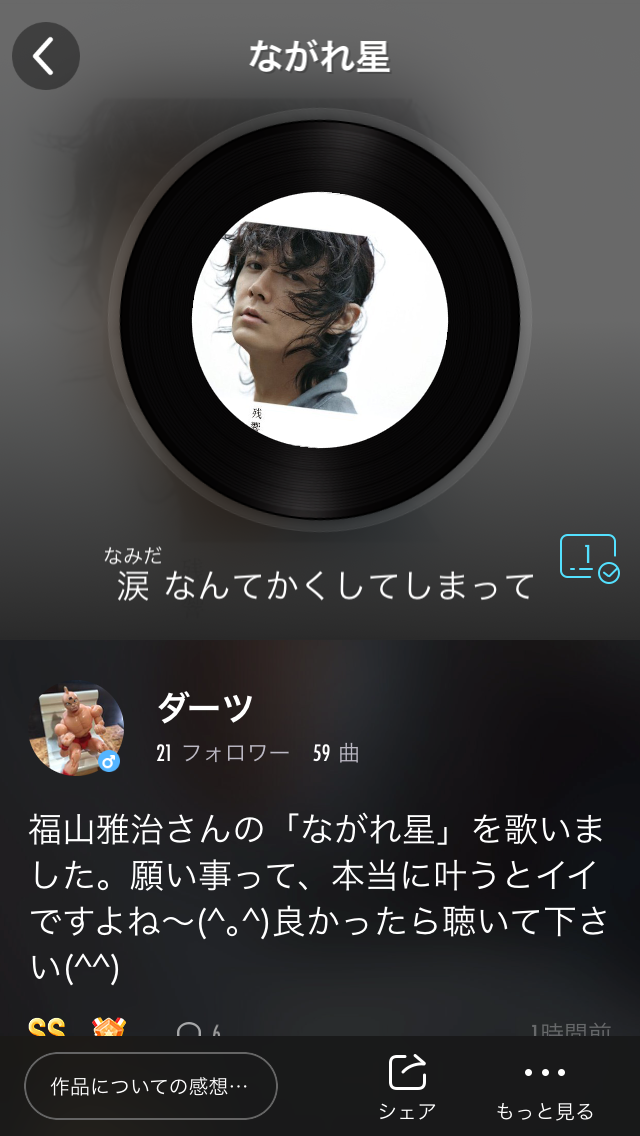Open ダーツ's profile avatar
This screenshot has width=640, height=1136.
tap(78, 730)
